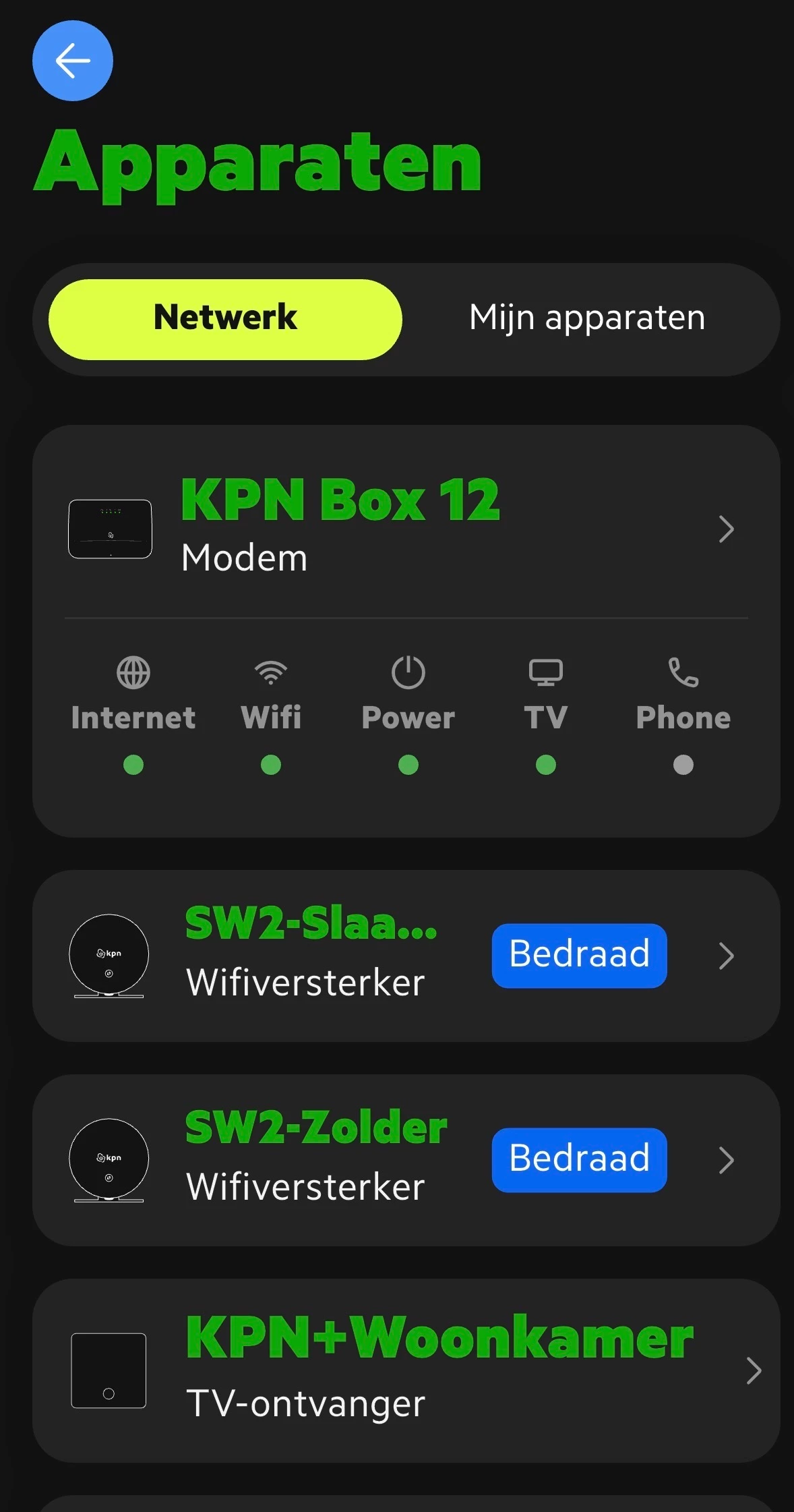Select the Netwerk tab

[225, 319]
